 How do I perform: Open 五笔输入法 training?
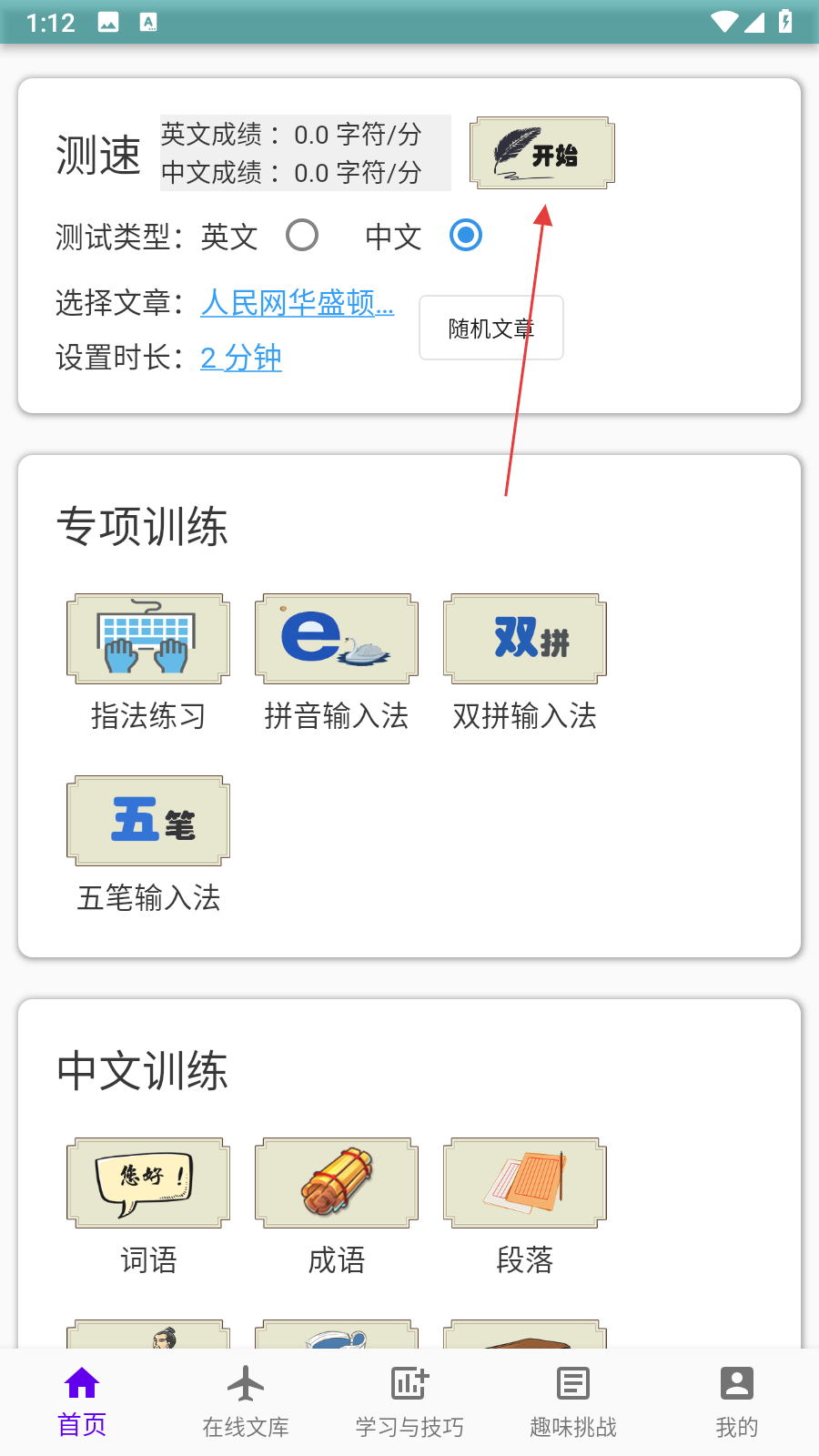tap(148, 821)
